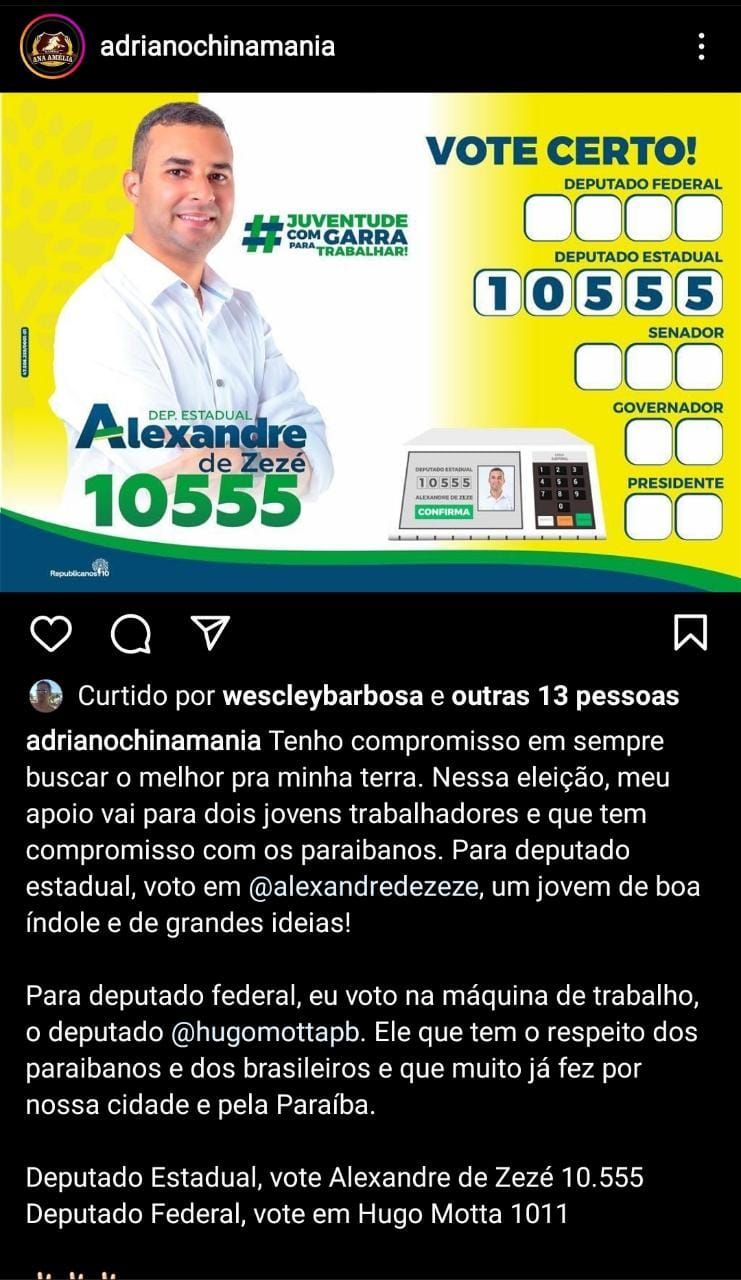
Task: Tap the campaign image of the post
Action: 370,342
